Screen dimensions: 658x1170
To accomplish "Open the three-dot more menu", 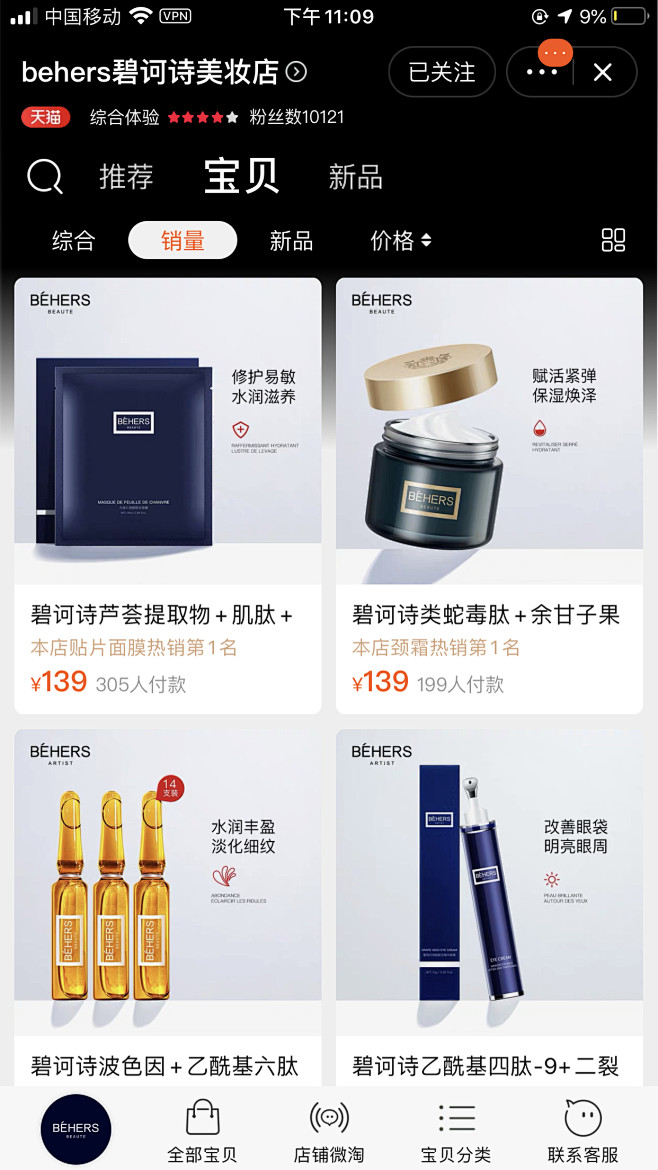I will click(542, 72).
